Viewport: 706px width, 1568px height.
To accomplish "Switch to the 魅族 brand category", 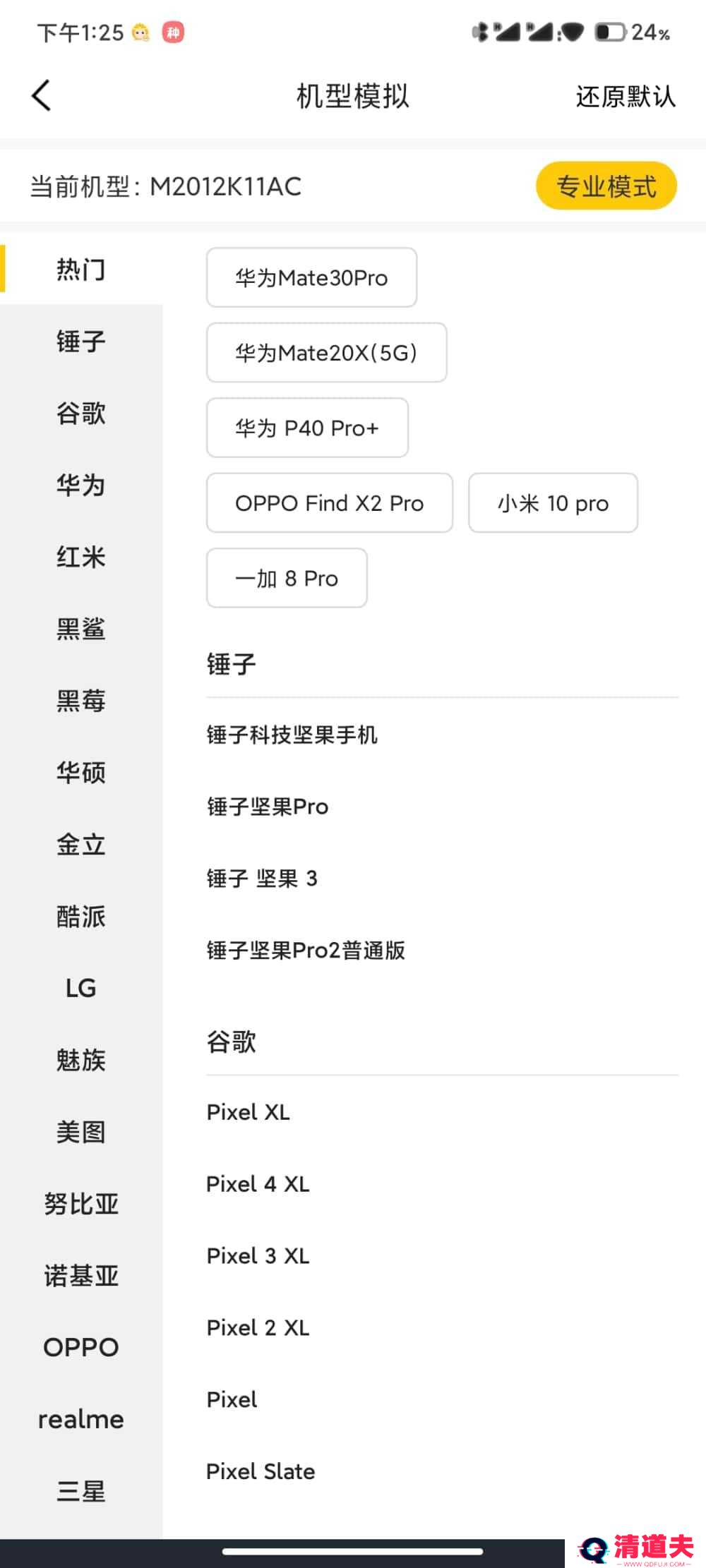I will tap(80, 1060).
